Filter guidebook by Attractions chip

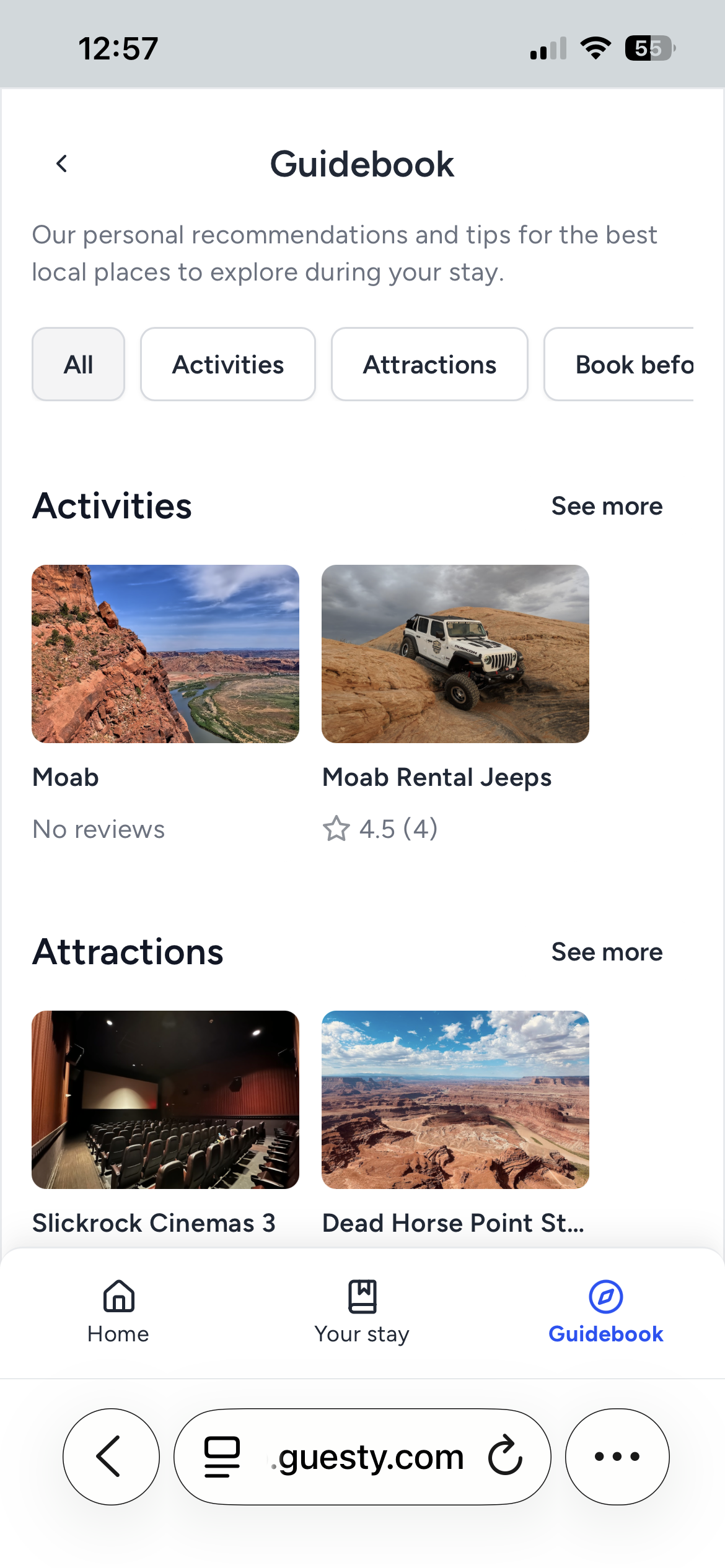(429, 365)
